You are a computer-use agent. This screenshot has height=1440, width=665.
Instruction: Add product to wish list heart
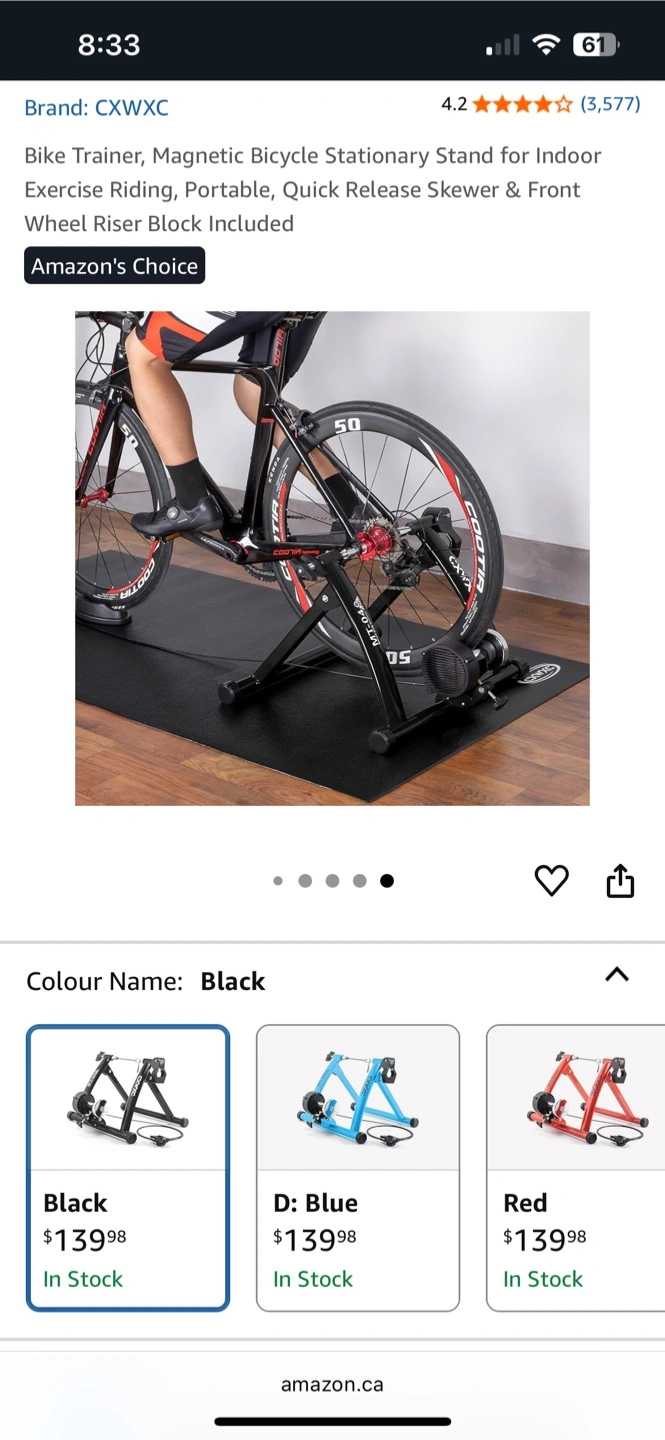point(551,881)
